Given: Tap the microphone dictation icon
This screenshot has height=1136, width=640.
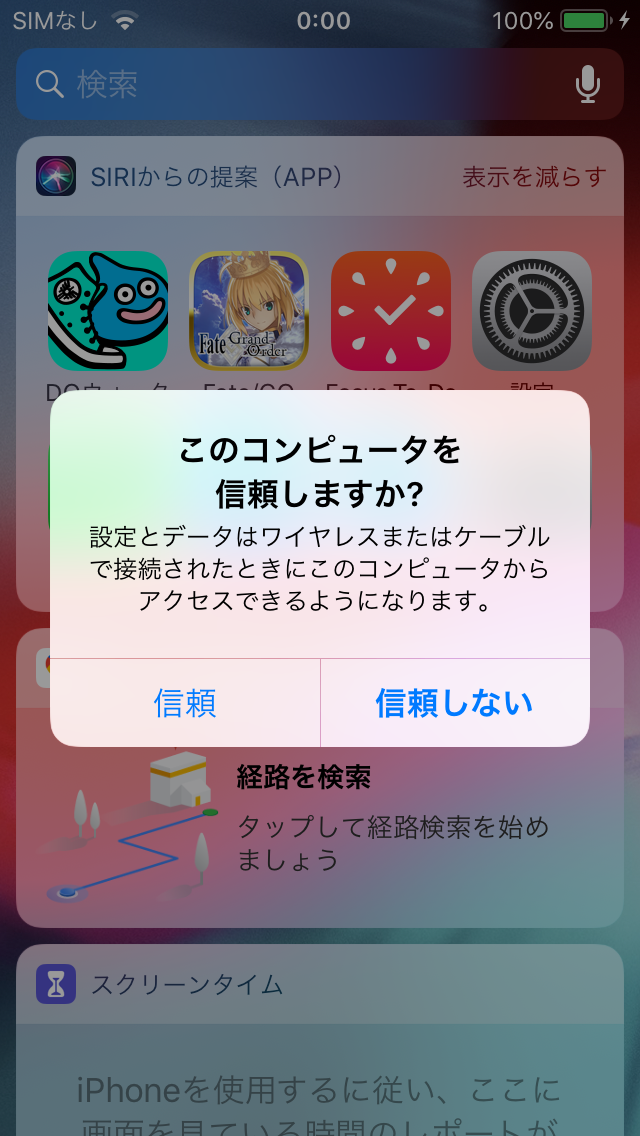Looking at the screenshot, I should [588, 84].
